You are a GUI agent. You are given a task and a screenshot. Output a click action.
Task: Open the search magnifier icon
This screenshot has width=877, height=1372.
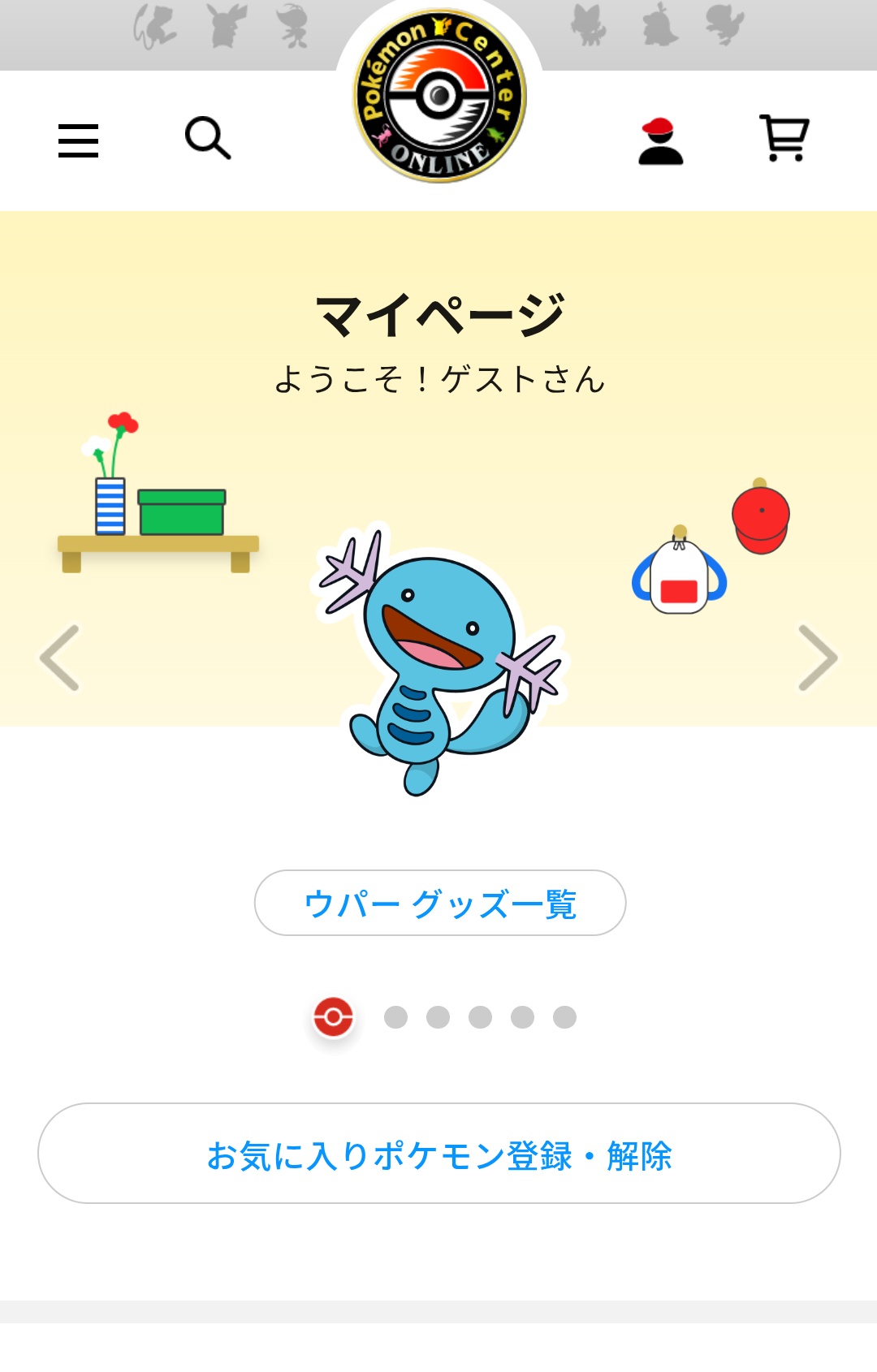(x=208, y=138)
